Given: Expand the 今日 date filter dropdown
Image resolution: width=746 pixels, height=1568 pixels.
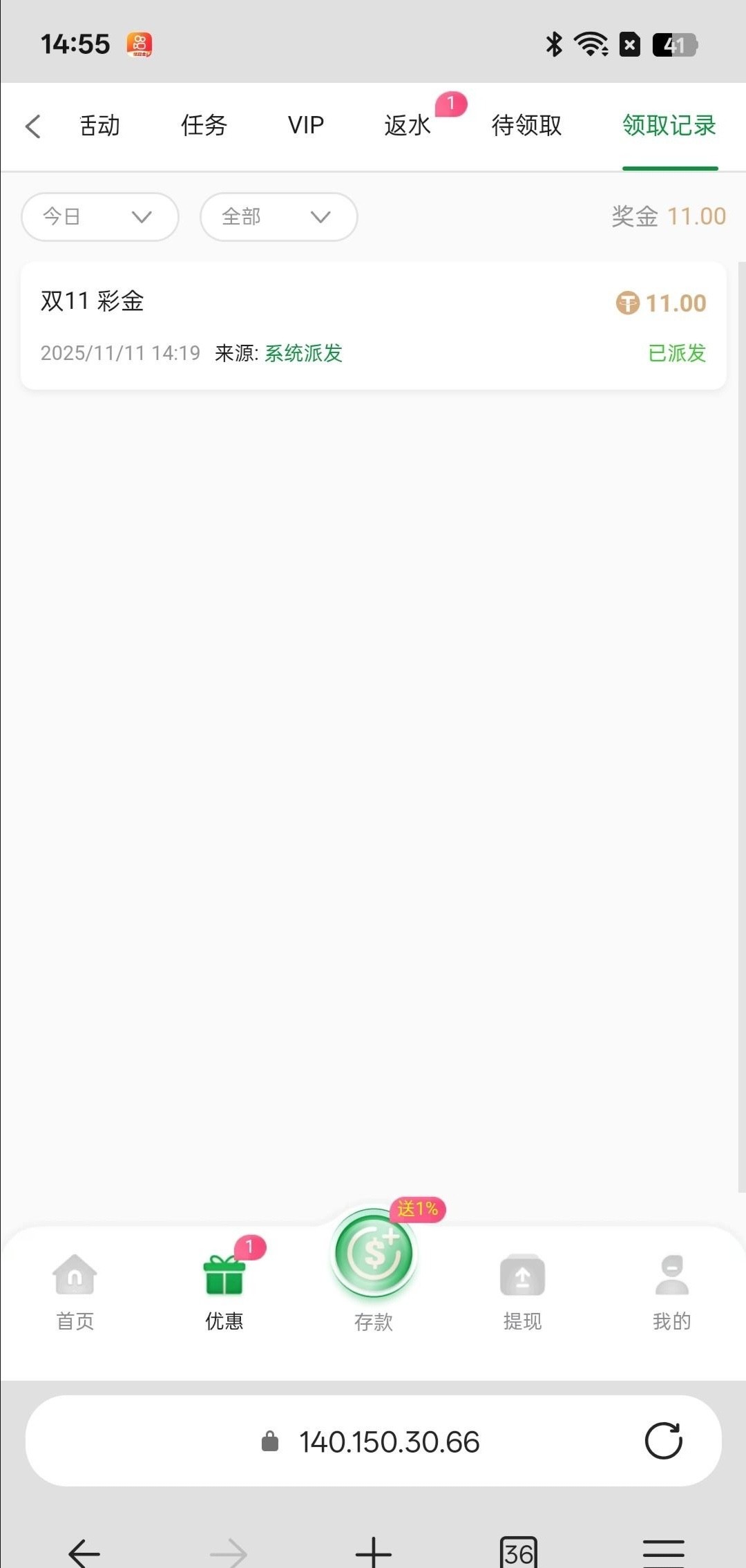Looking at the screenshot, I should coord(100,217).
